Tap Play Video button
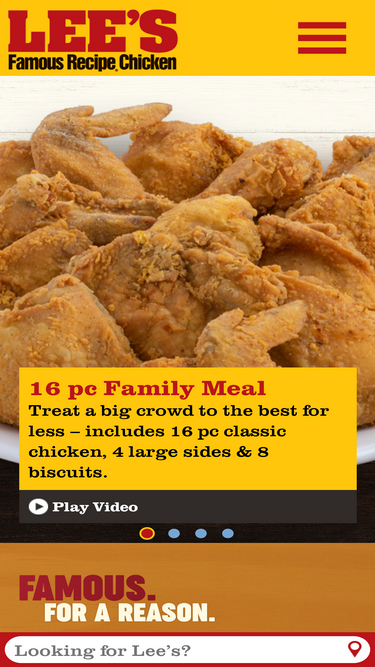The height and width of the screenshot is (667, 375). pyautogui.click(x=83, y=507)
